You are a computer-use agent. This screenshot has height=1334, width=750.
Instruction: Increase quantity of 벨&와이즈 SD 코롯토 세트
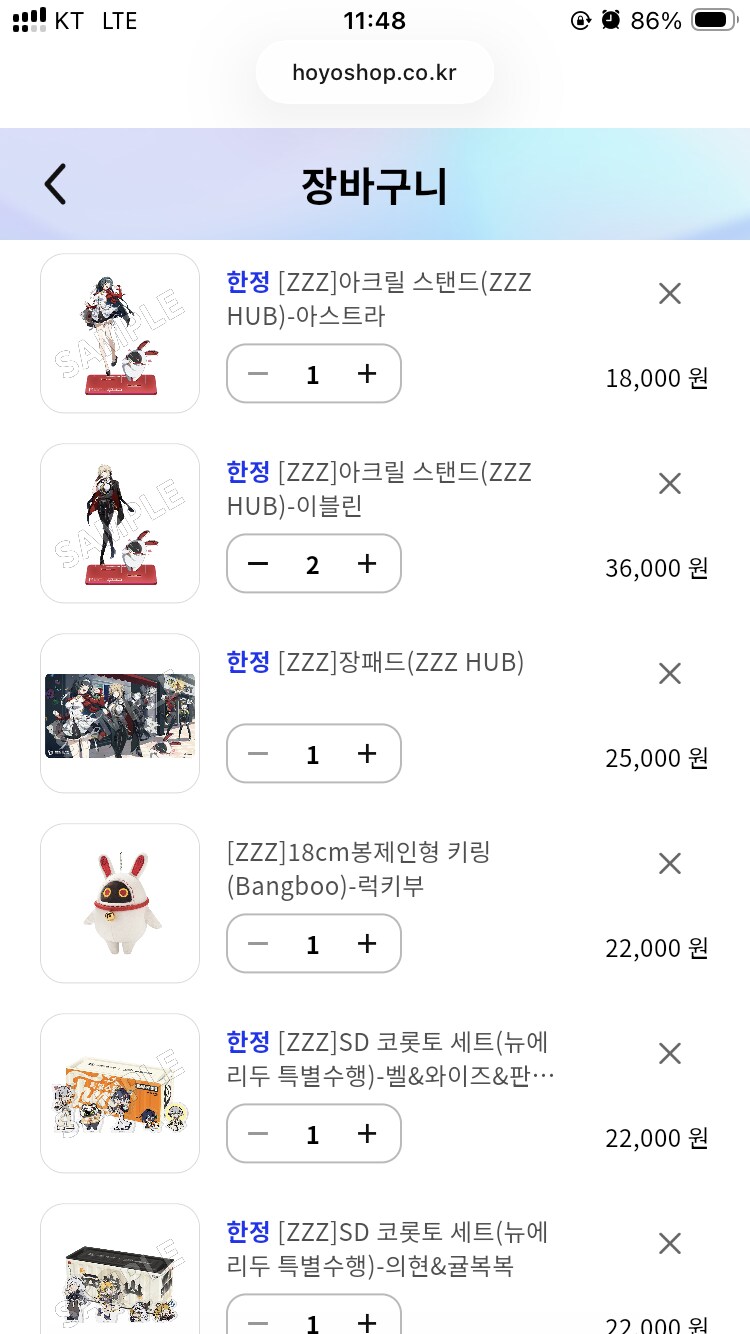point(367,1134)
